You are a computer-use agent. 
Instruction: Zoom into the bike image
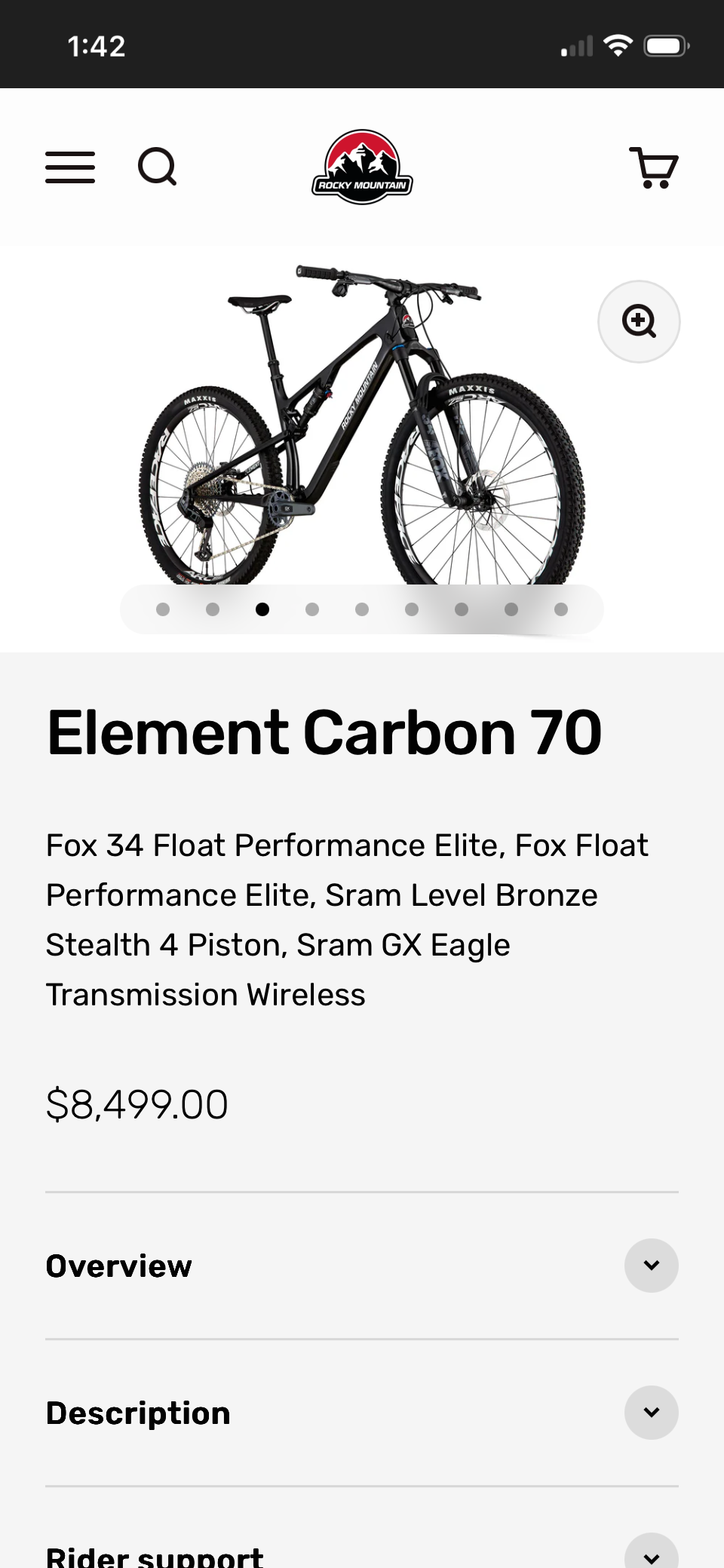tap(639, 321)
